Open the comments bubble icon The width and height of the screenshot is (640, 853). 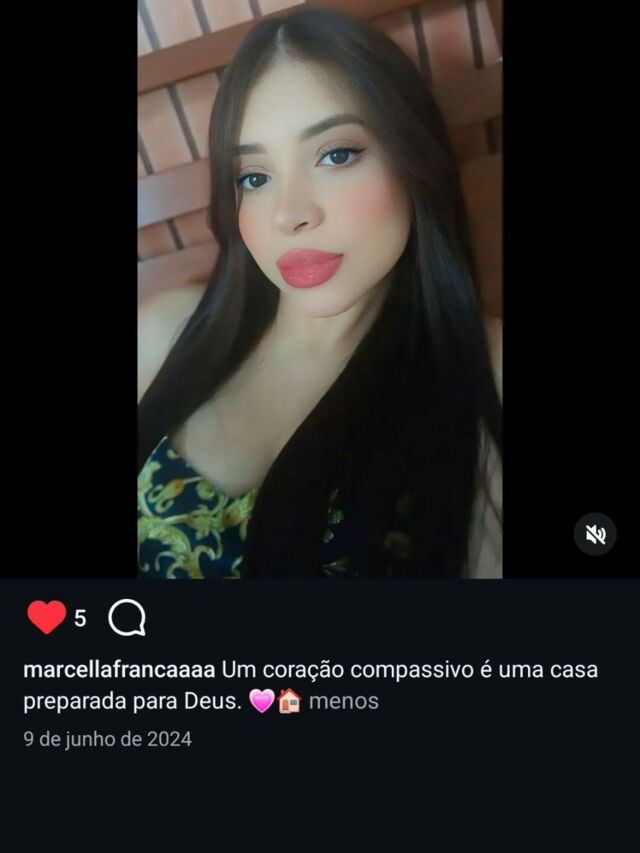[127, 618]
